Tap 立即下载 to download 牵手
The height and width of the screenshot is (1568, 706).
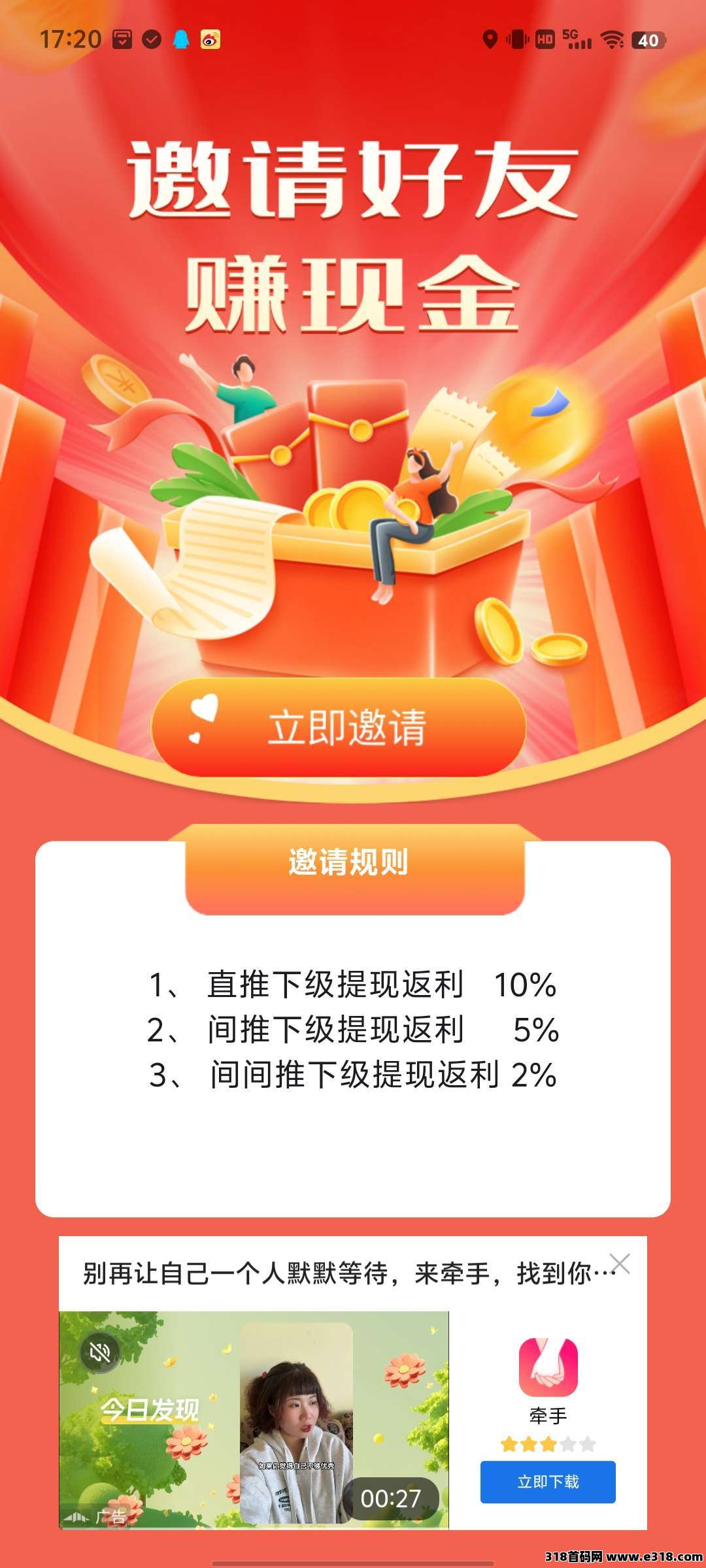pyautogui.click(x=548, y=1482)
